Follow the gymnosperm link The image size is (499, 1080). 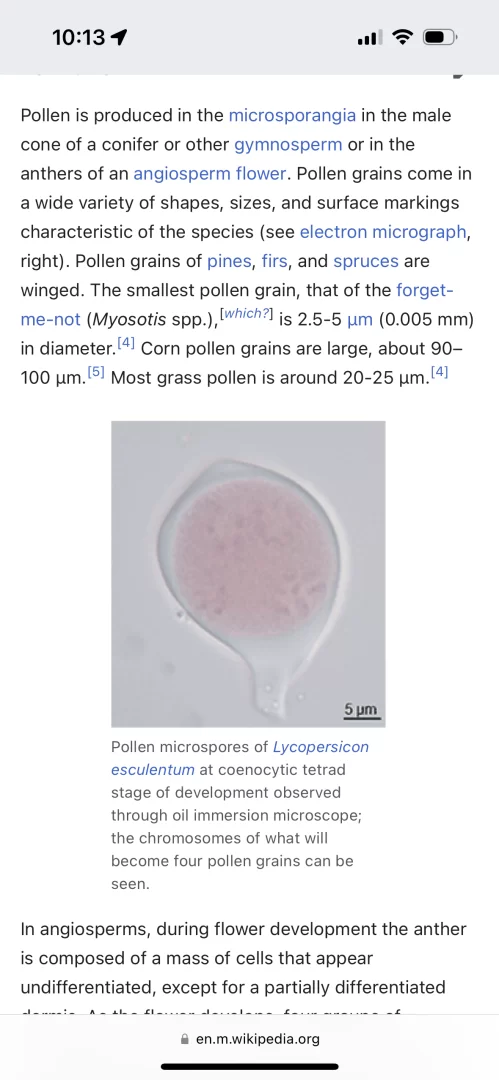coord(288,145)
